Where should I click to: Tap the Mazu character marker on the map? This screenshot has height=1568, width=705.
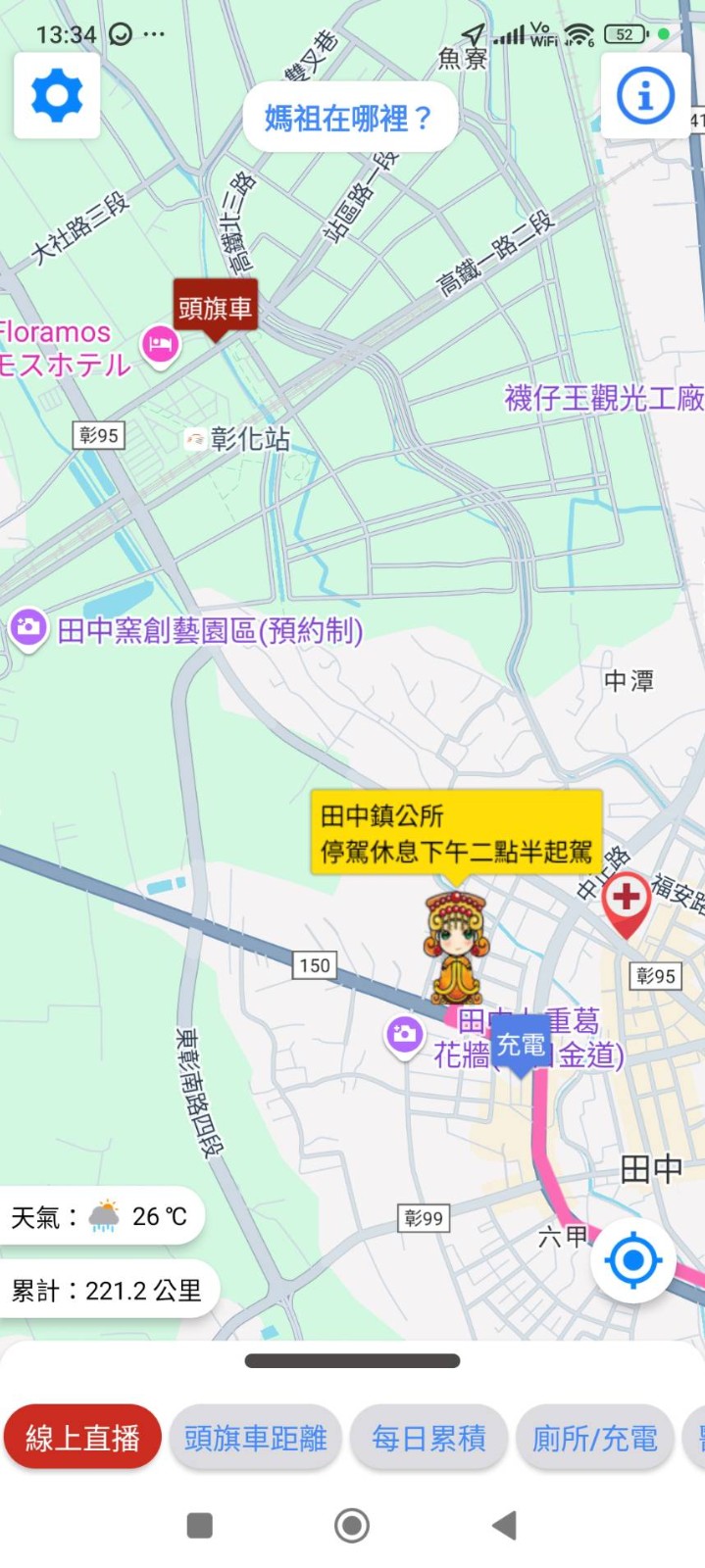click(x=454, y=947)
